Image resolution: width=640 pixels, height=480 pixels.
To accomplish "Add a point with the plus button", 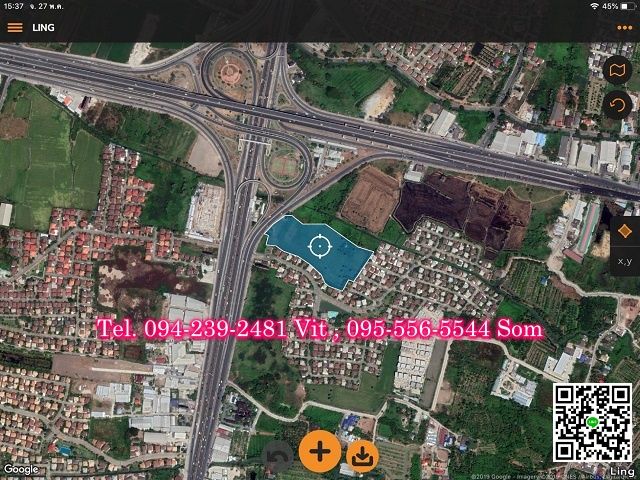I will click(320, 452).
